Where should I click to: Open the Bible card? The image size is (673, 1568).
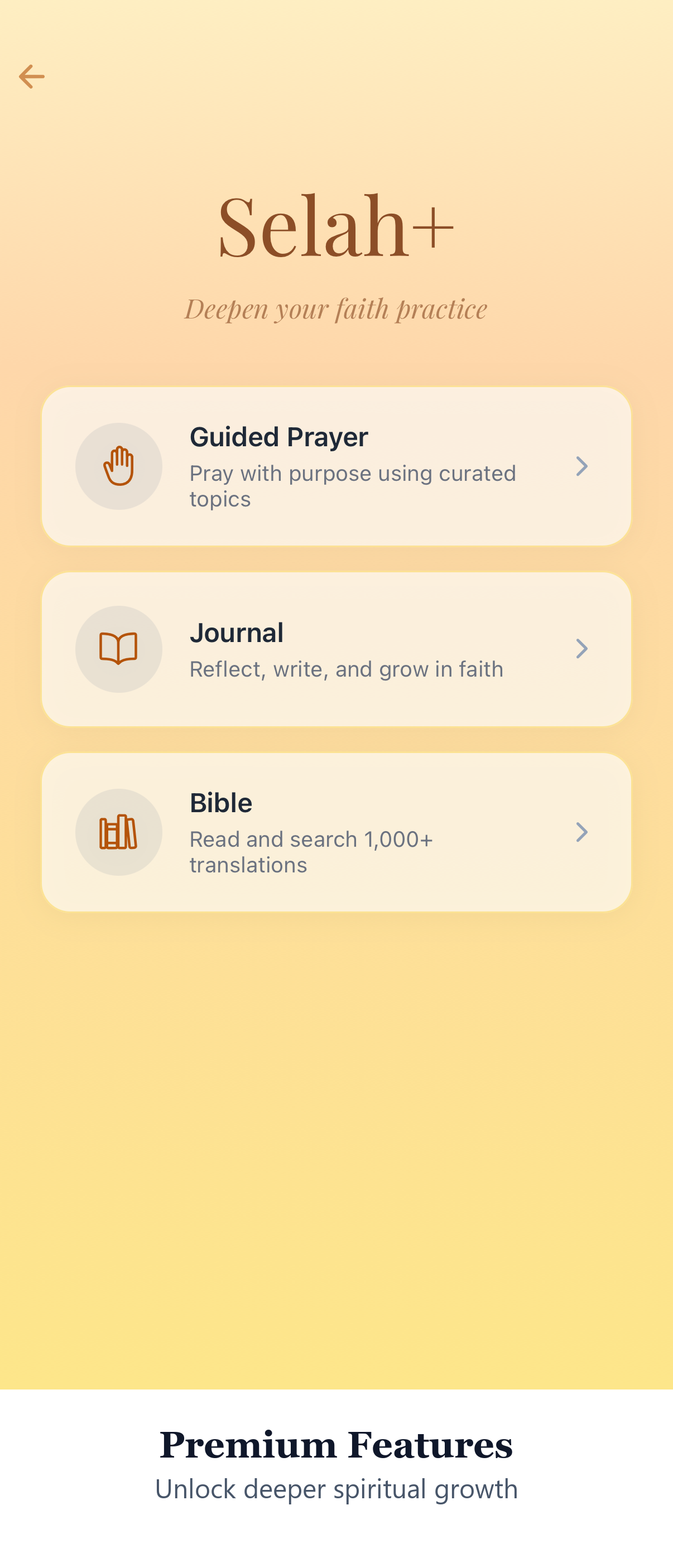336,832
